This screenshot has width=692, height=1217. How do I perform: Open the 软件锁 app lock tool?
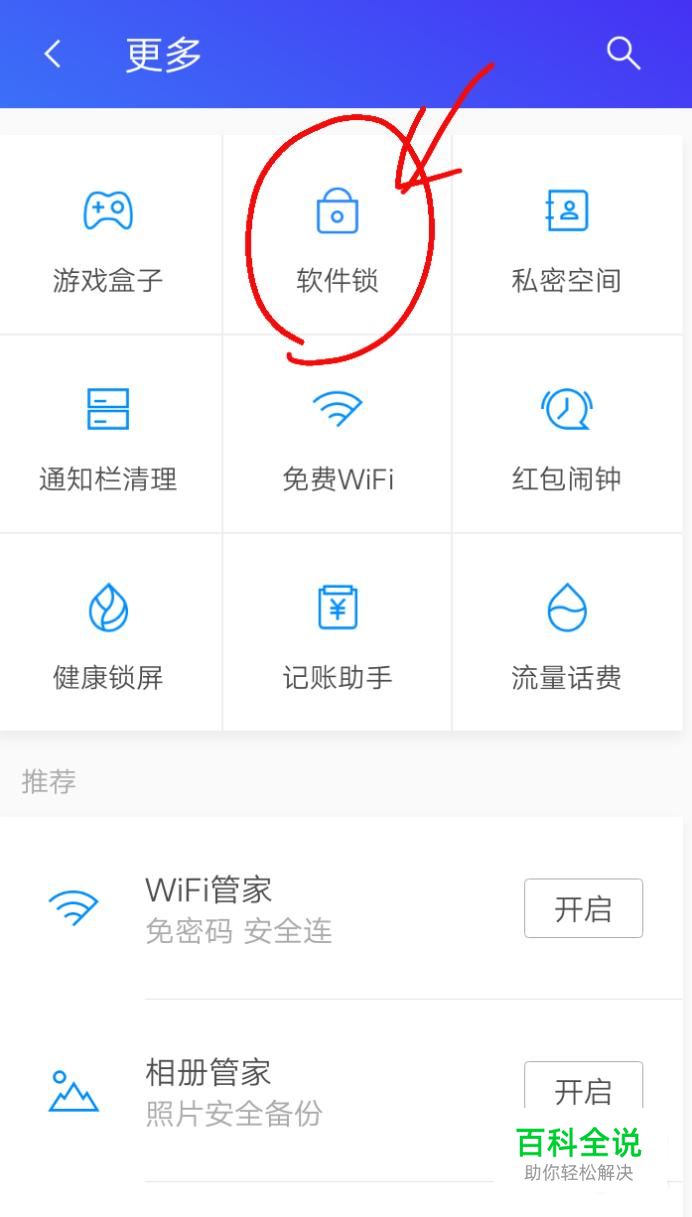(x=337, y=235)
